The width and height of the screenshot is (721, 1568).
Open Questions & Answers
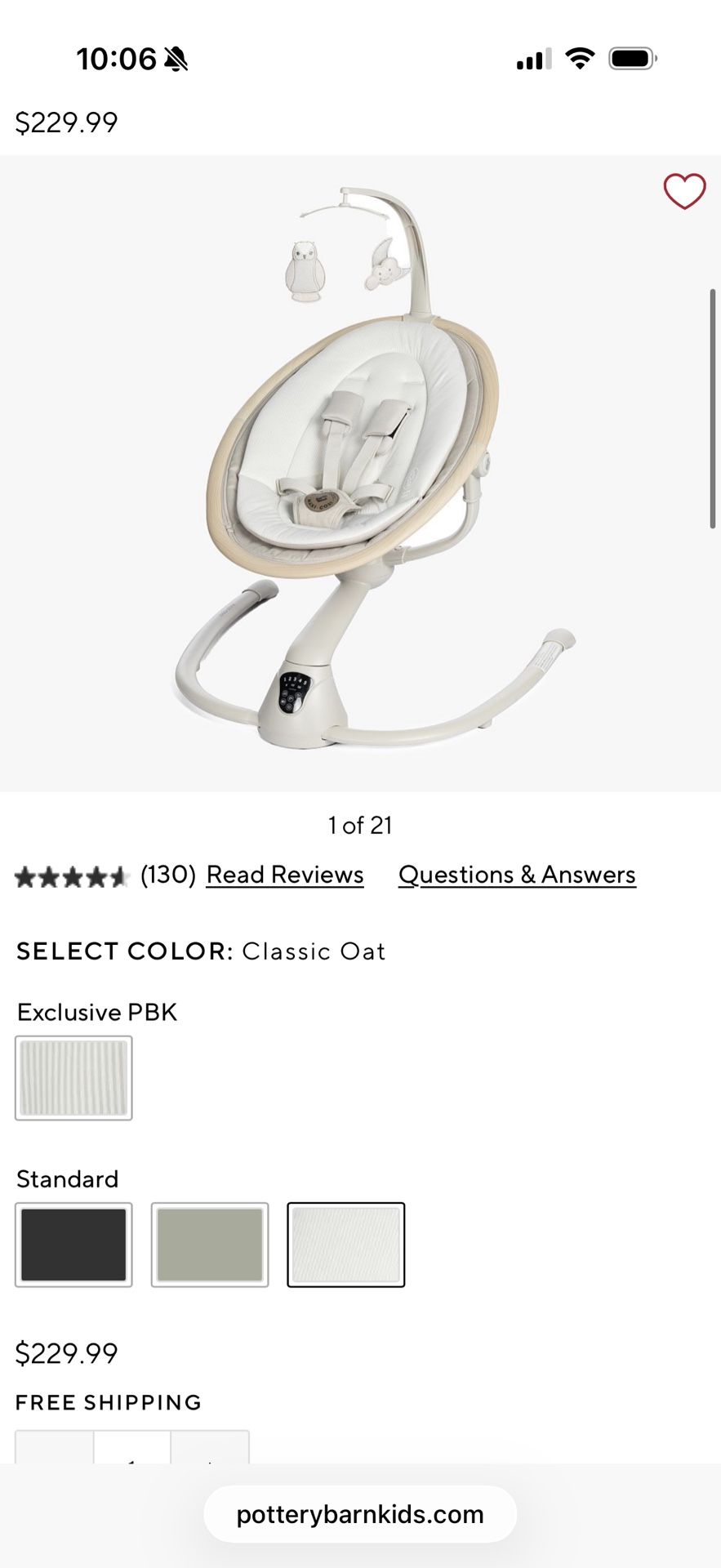(517, 875)
